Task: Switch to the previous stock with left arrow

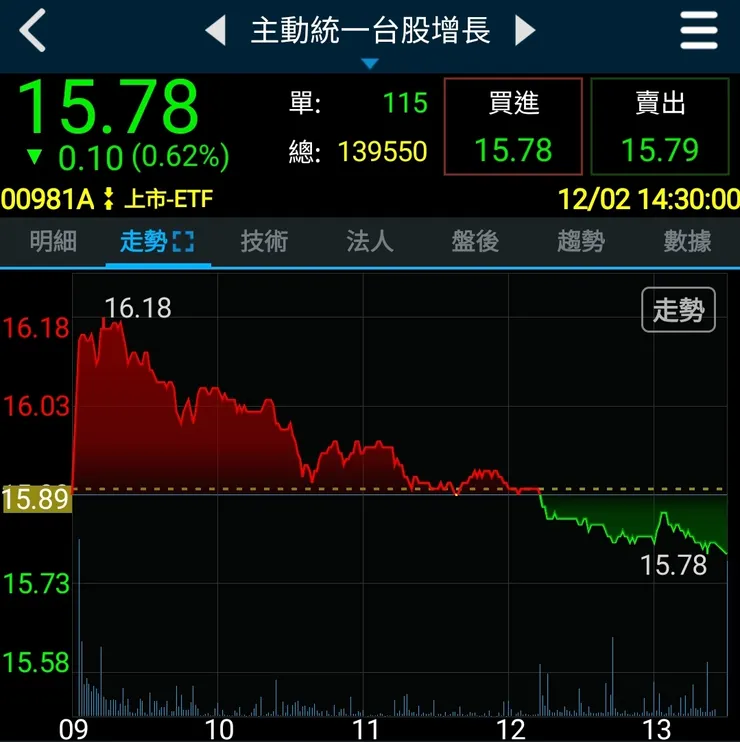Action: point(215,31)
